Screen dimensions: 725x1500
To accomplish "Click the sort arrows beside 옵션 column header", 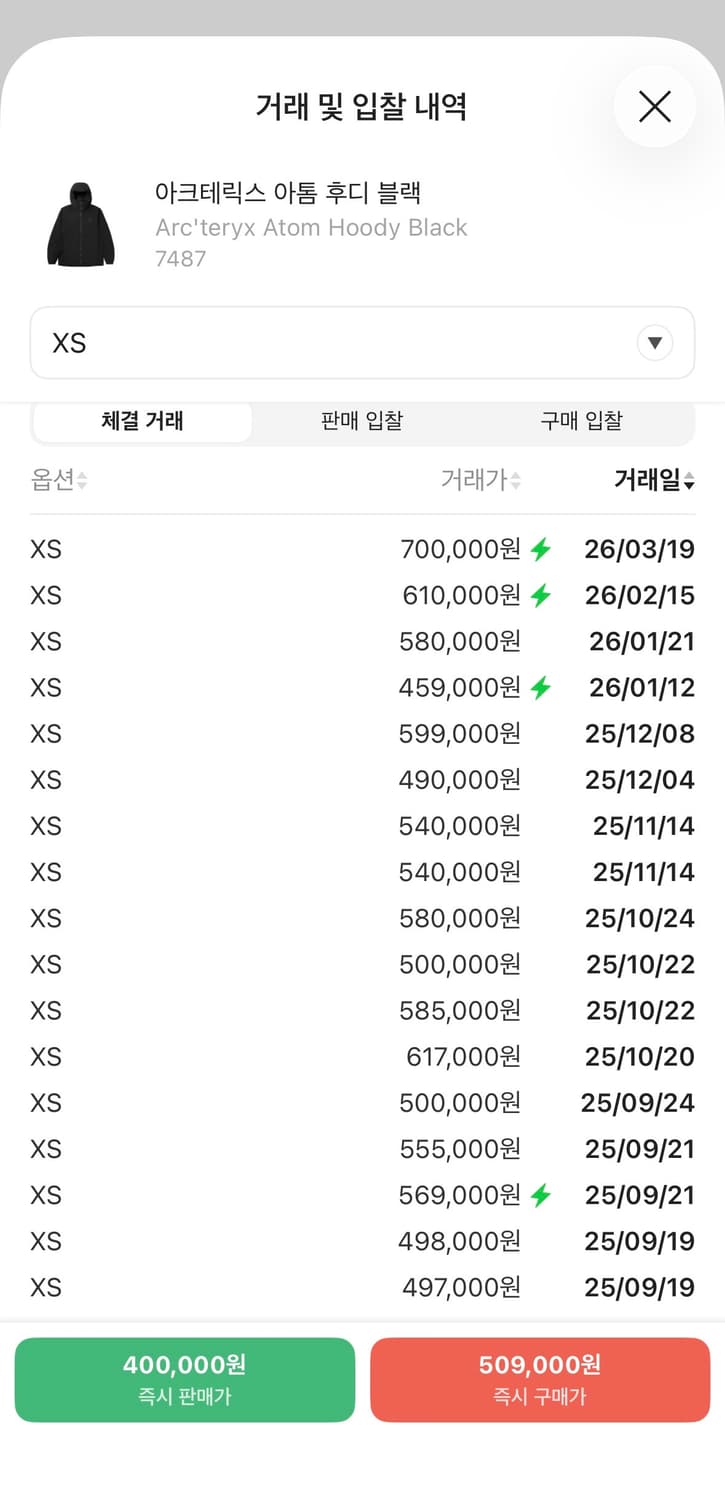I will pyautogui.click(x=82, y=480).
